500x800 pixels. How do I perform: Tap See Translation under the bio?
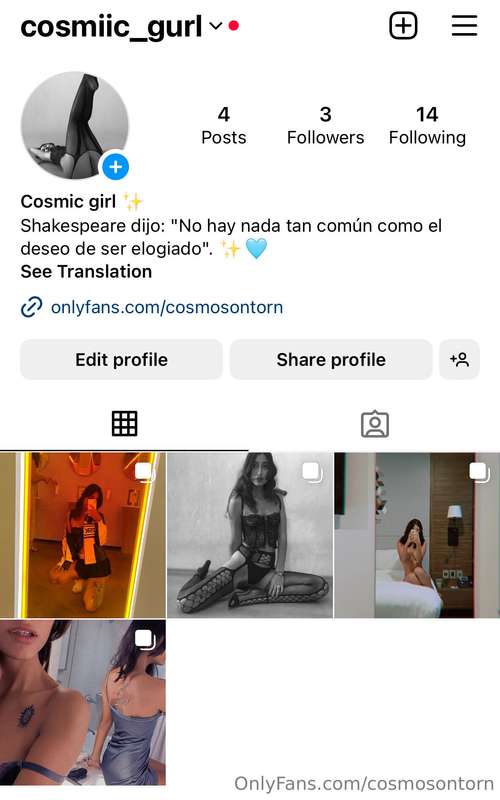coord(86,271)
